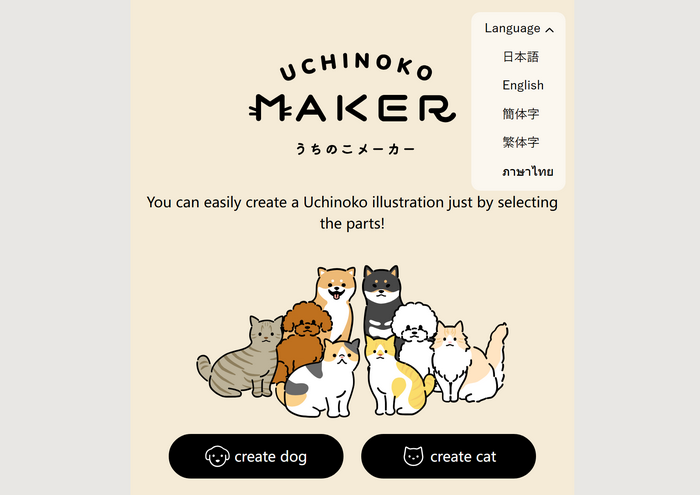Select 日本語 language option
The width and height of the screenshot is (700, 495).
520,57
